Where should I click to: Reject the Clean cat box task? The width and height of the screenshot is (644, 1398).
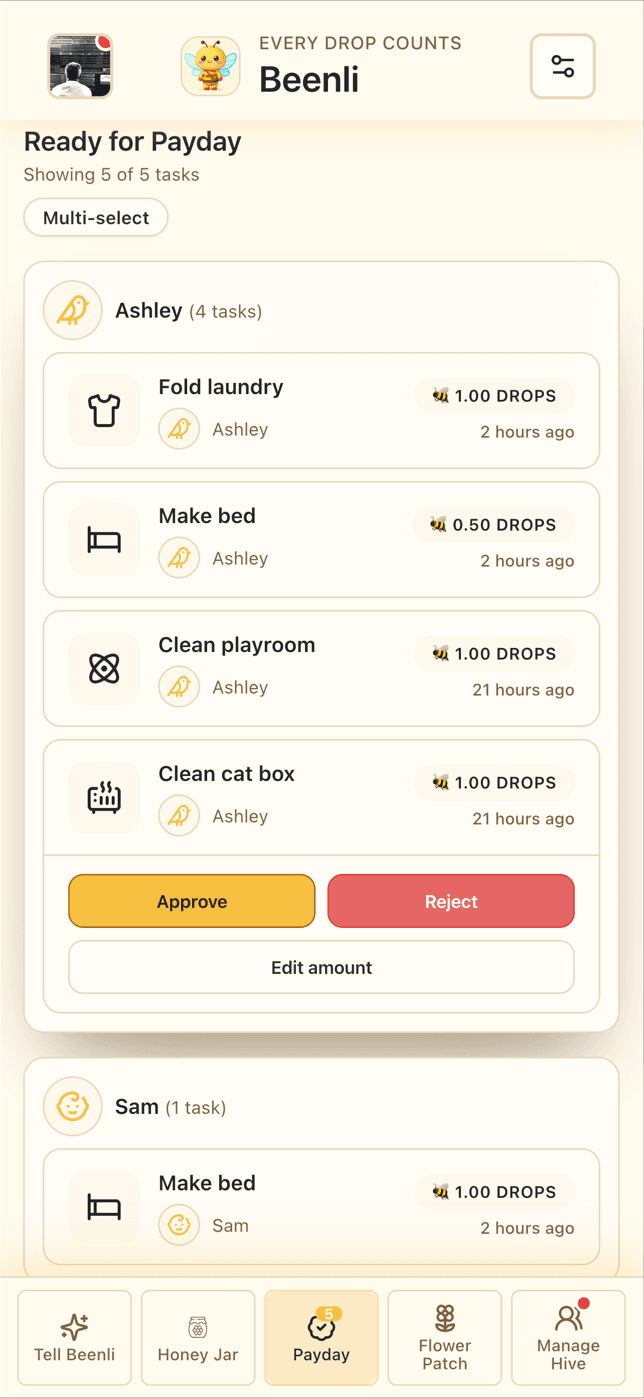click(451, 901)
